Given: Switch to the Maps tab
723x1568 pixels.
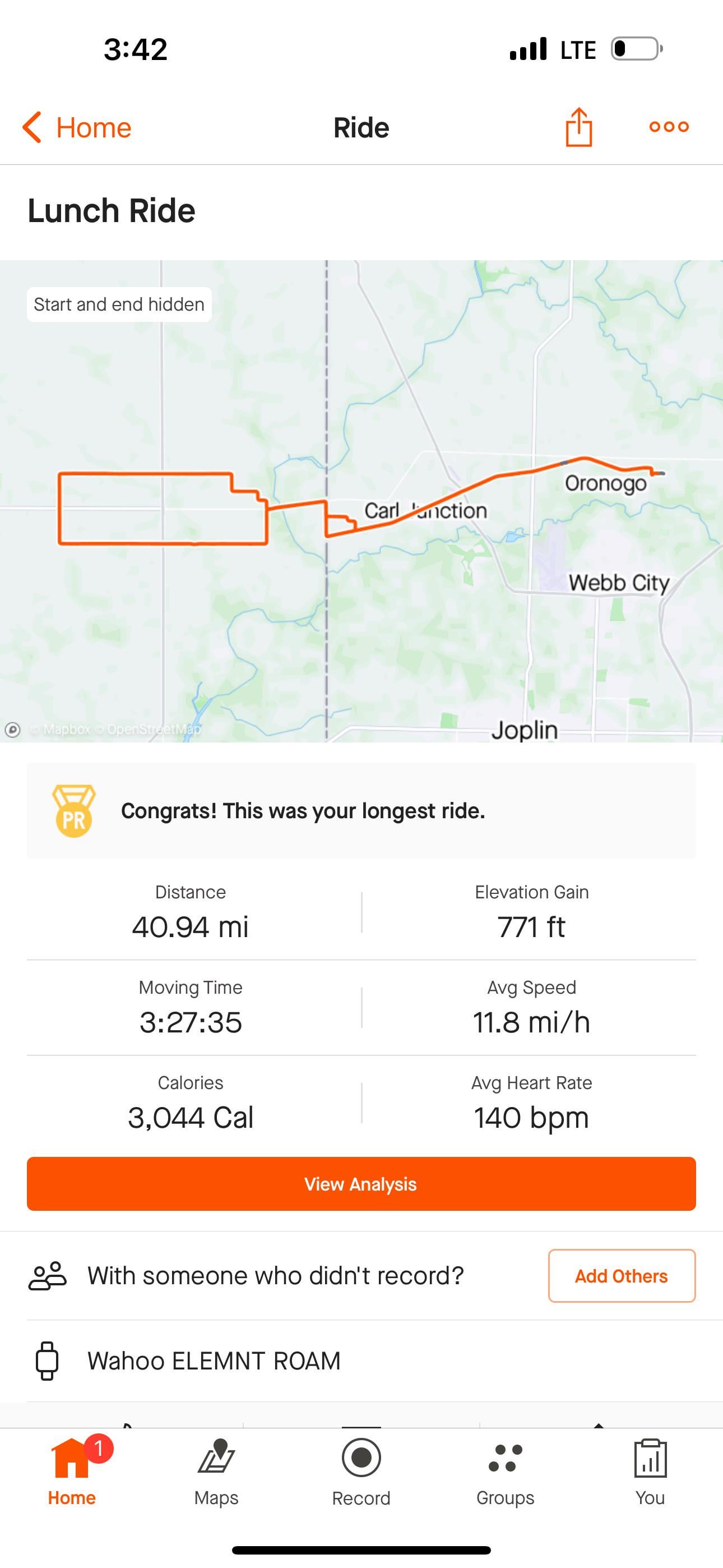Looking at the screenshot, I should (216, 1472).
